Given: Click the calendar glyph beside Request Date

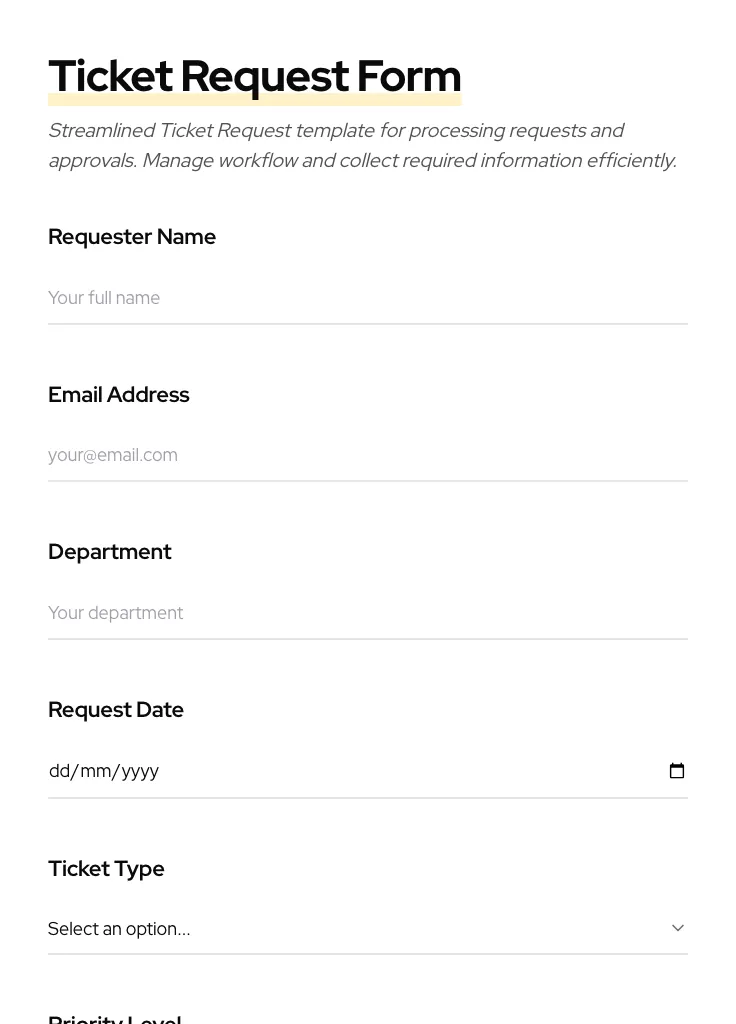Looking at the screenshot, I should 677,770.
